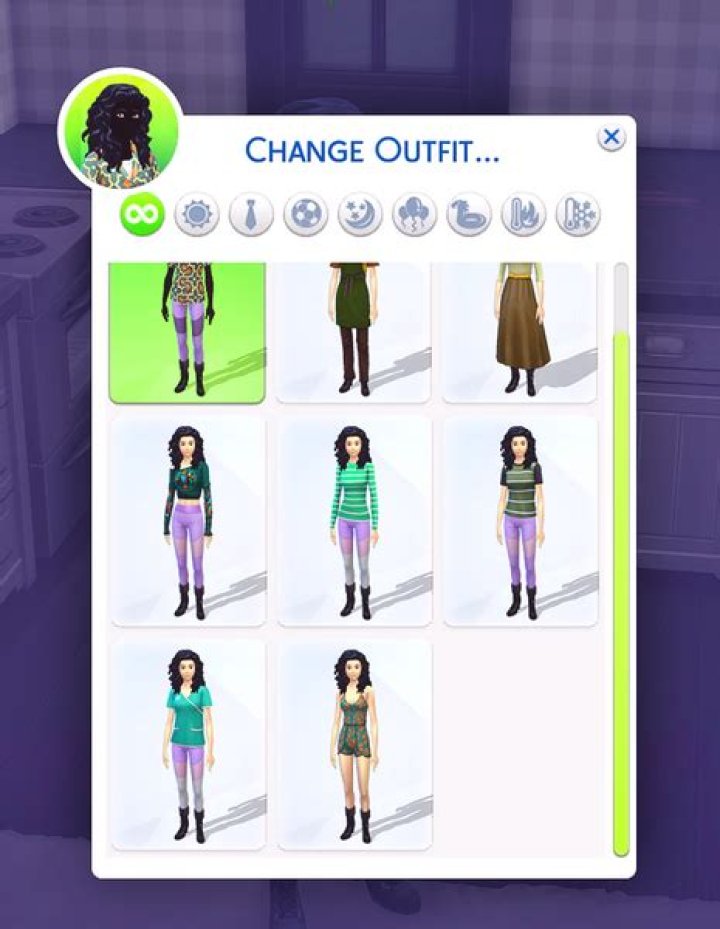Select the all outfits infinity filter

pos(142,215)
